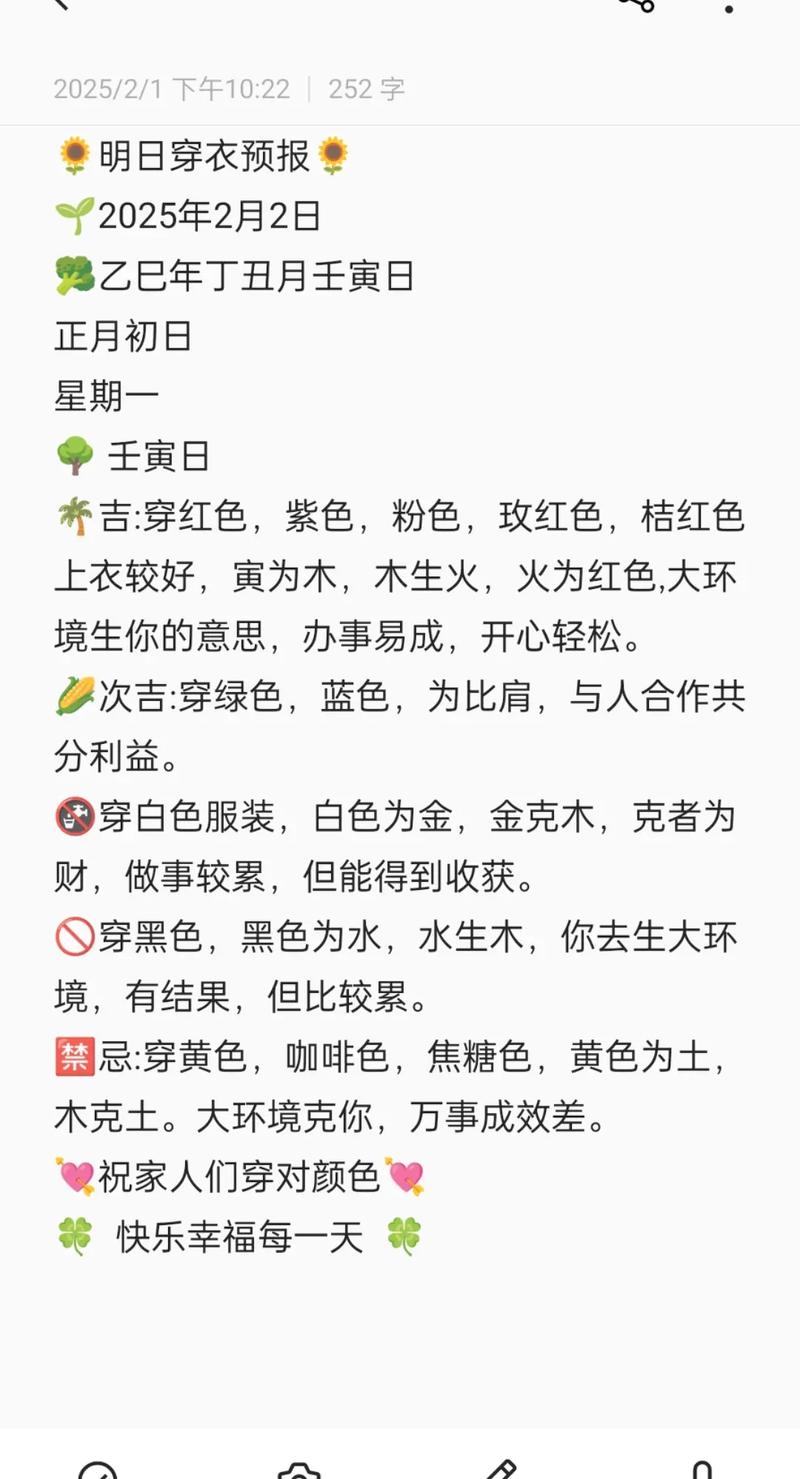This screenshot has width=800, height=1479.
Task: Go back from this note
Action: tap(62, 4)
